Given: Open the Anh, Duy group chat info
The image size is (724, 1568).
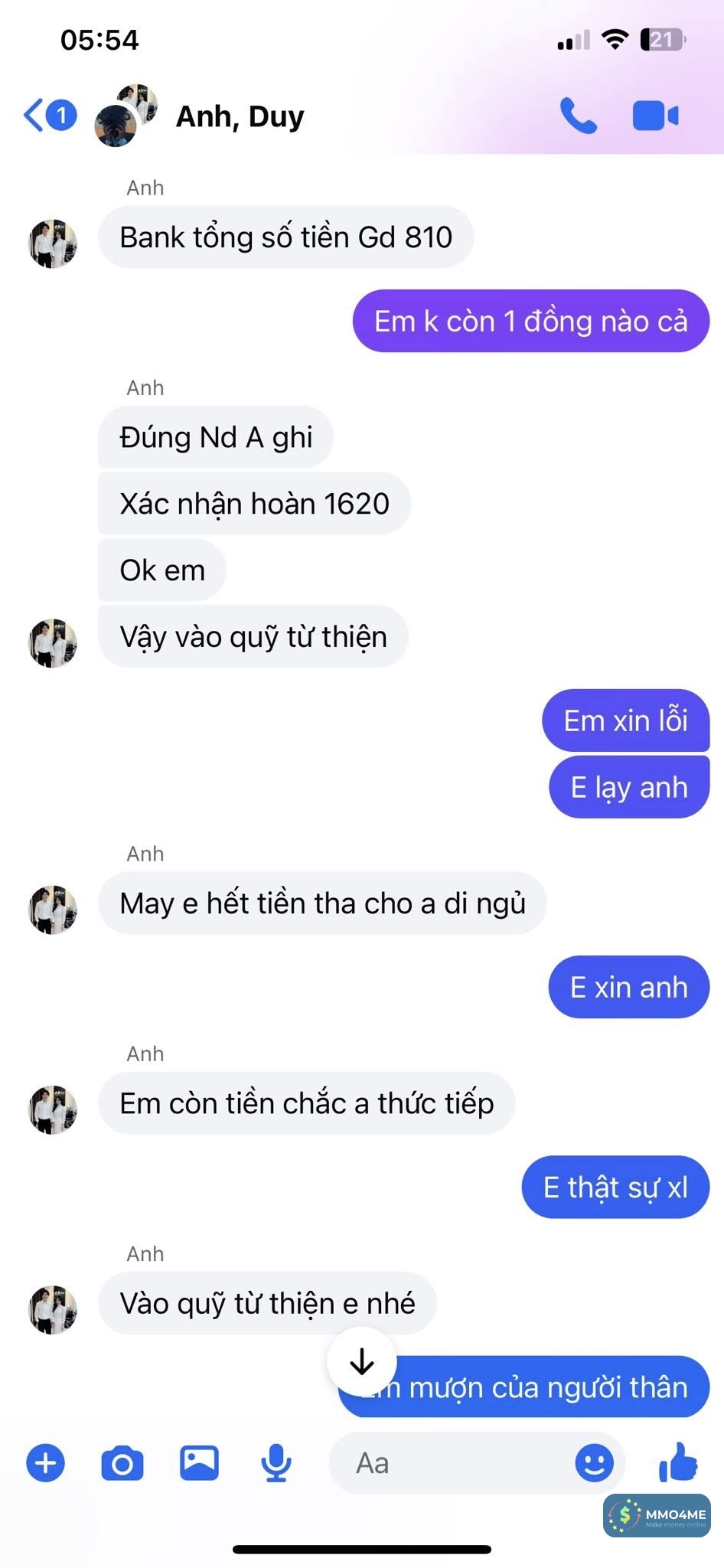Looking at the screenshot, I should point(240,116).
